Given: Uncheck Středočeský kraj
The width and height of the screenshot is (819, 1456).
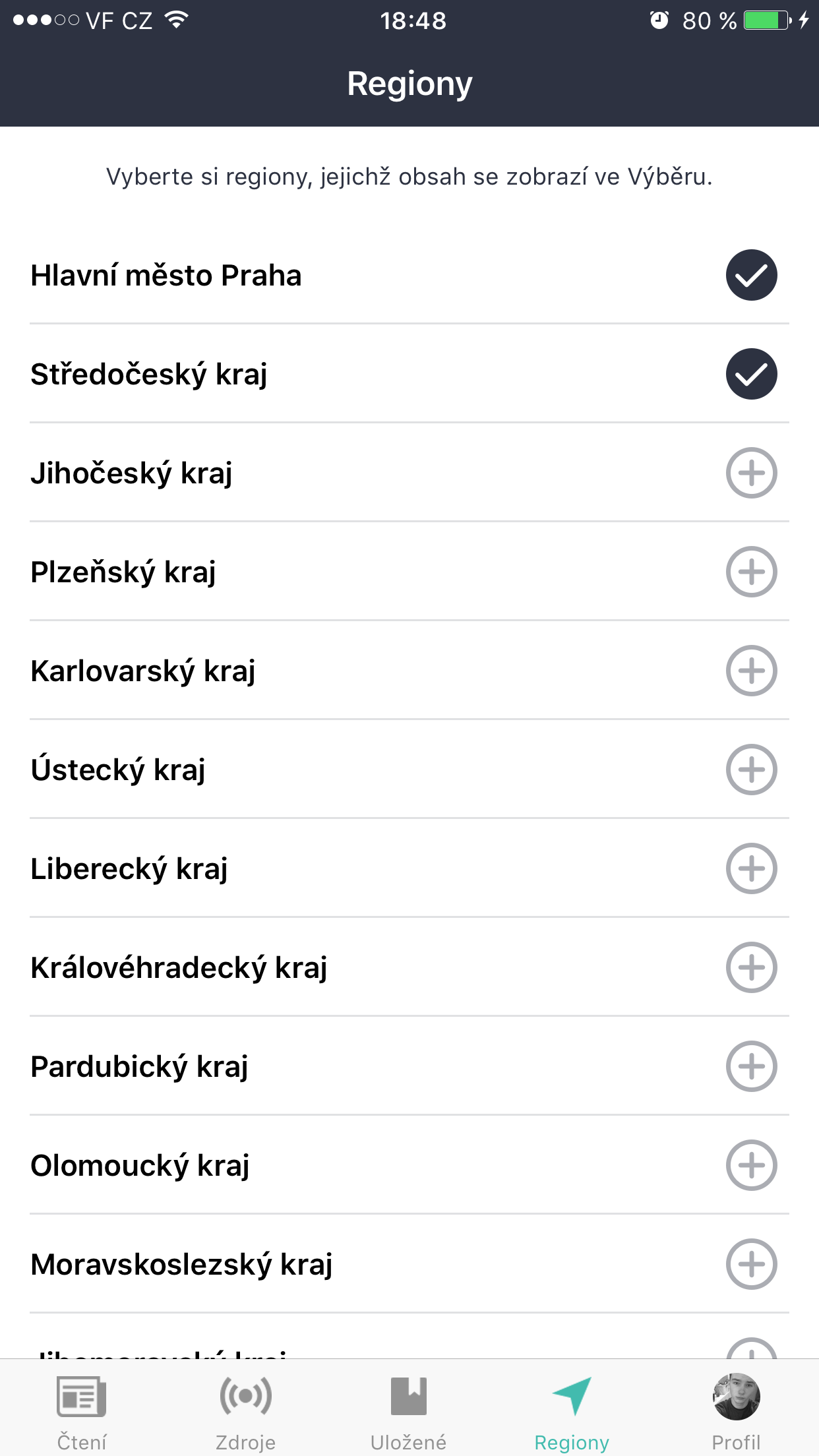Looking at the screenshot, I should [751, 374].
